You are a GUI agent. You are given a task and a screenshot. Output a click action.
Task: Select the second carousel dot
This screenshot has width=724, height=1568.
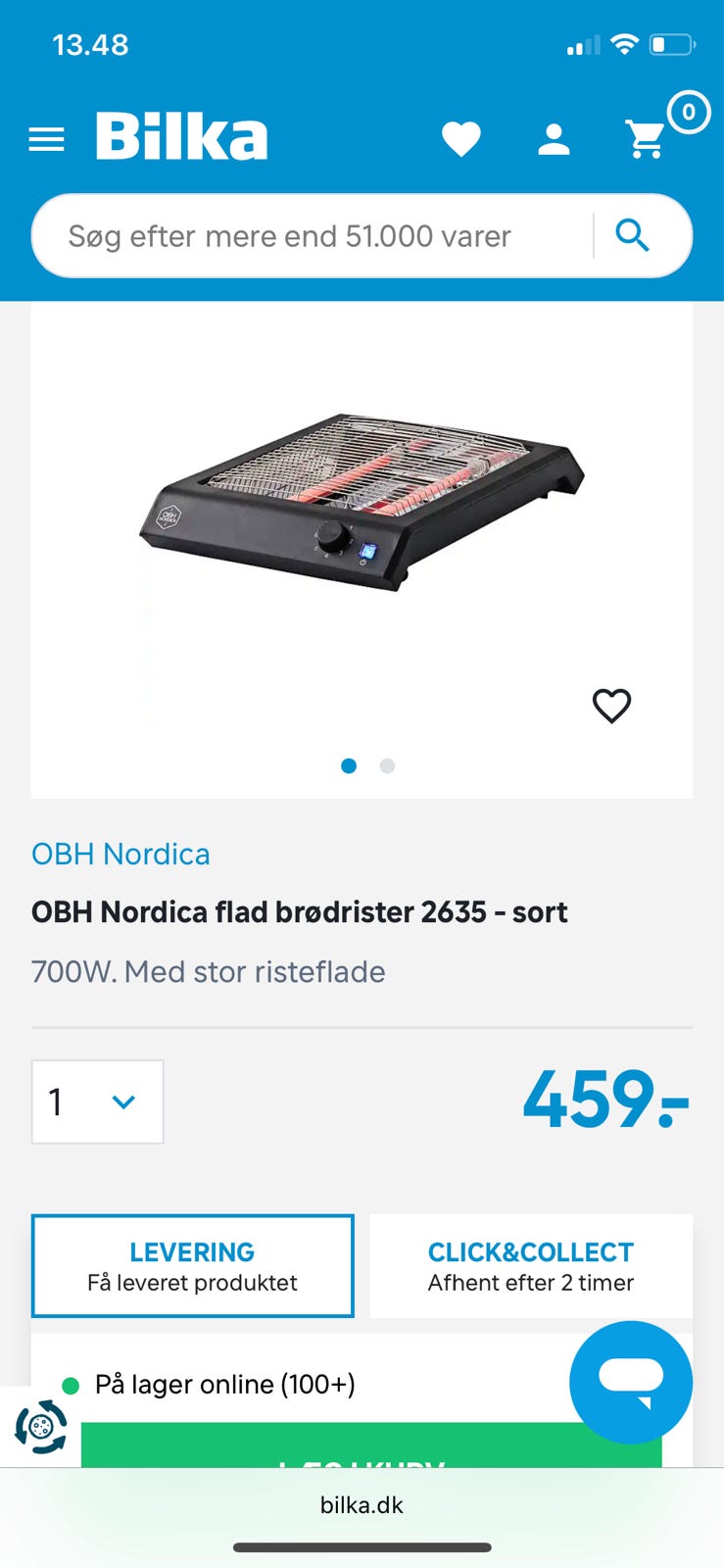[x=387, y=766]
